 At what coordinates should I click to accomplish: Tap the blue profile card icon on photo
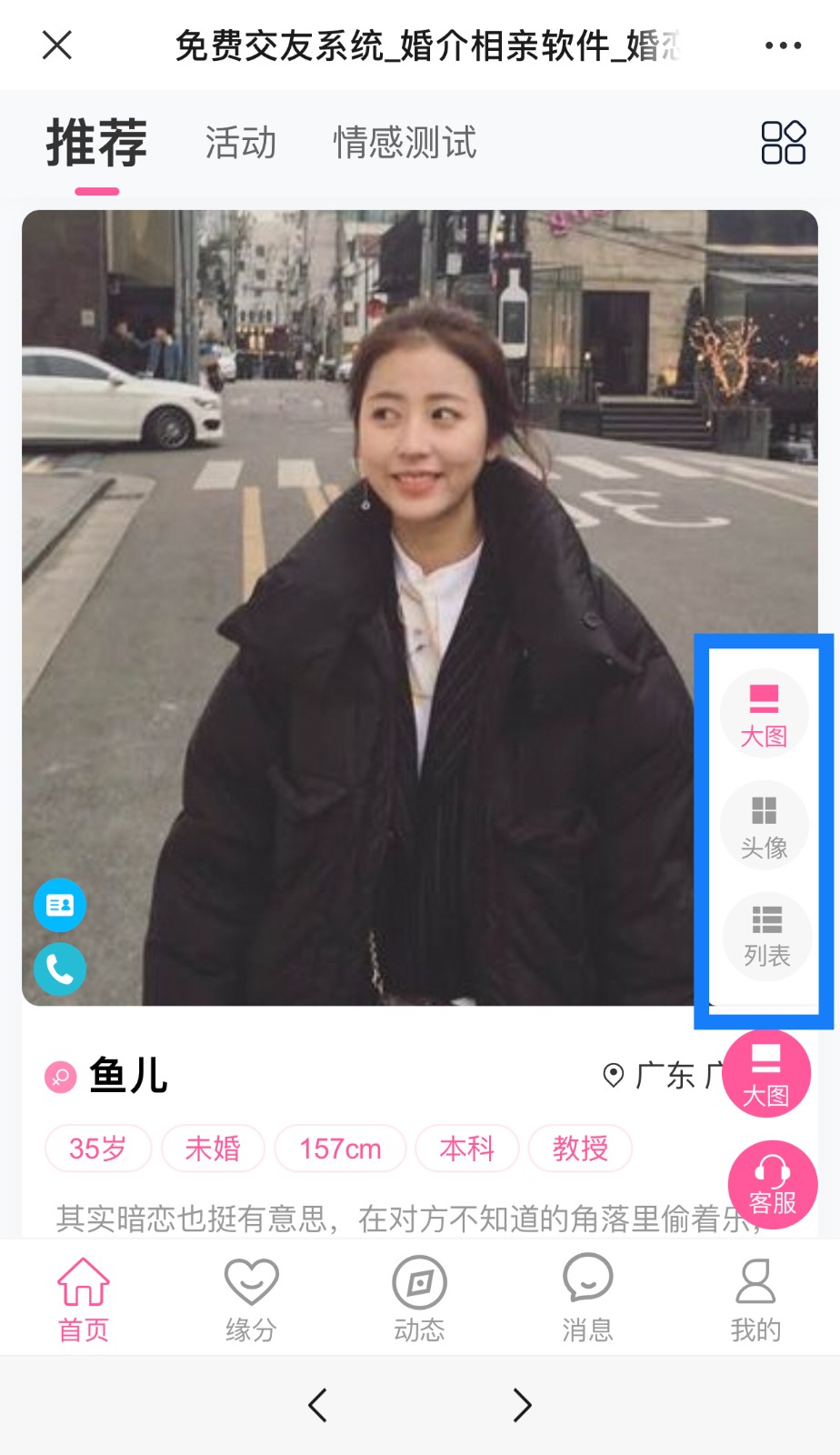60,905
